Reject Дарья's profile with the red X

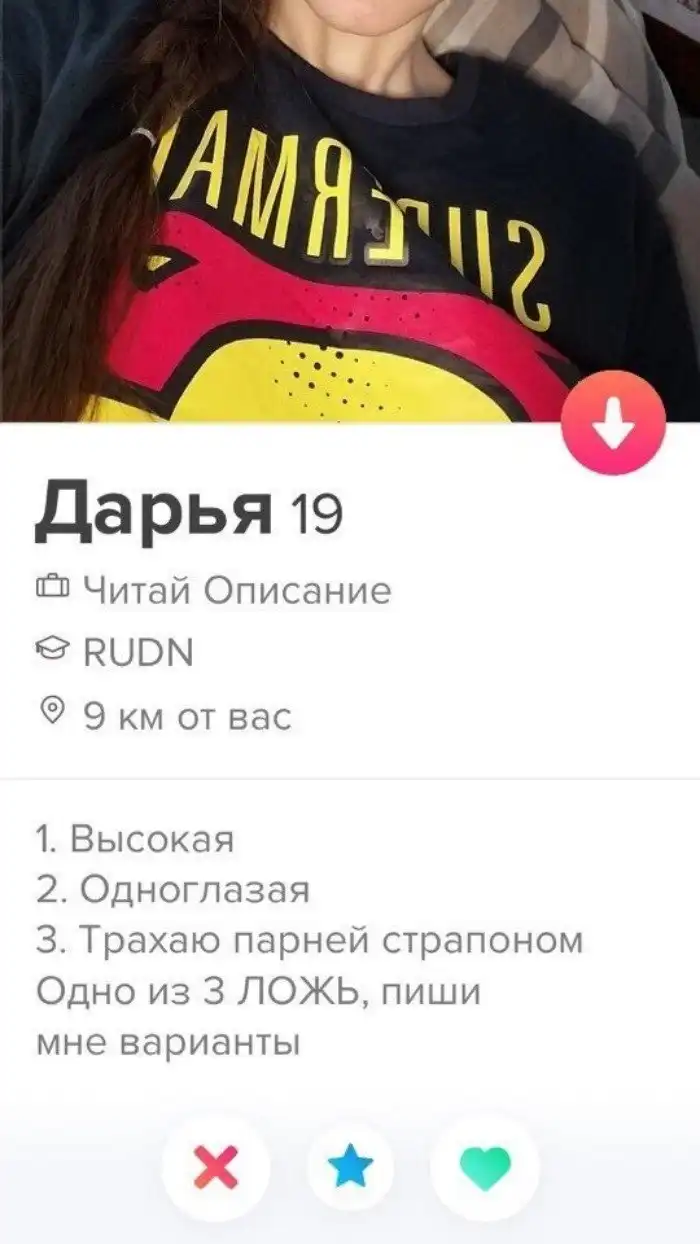coord(216,1166)
